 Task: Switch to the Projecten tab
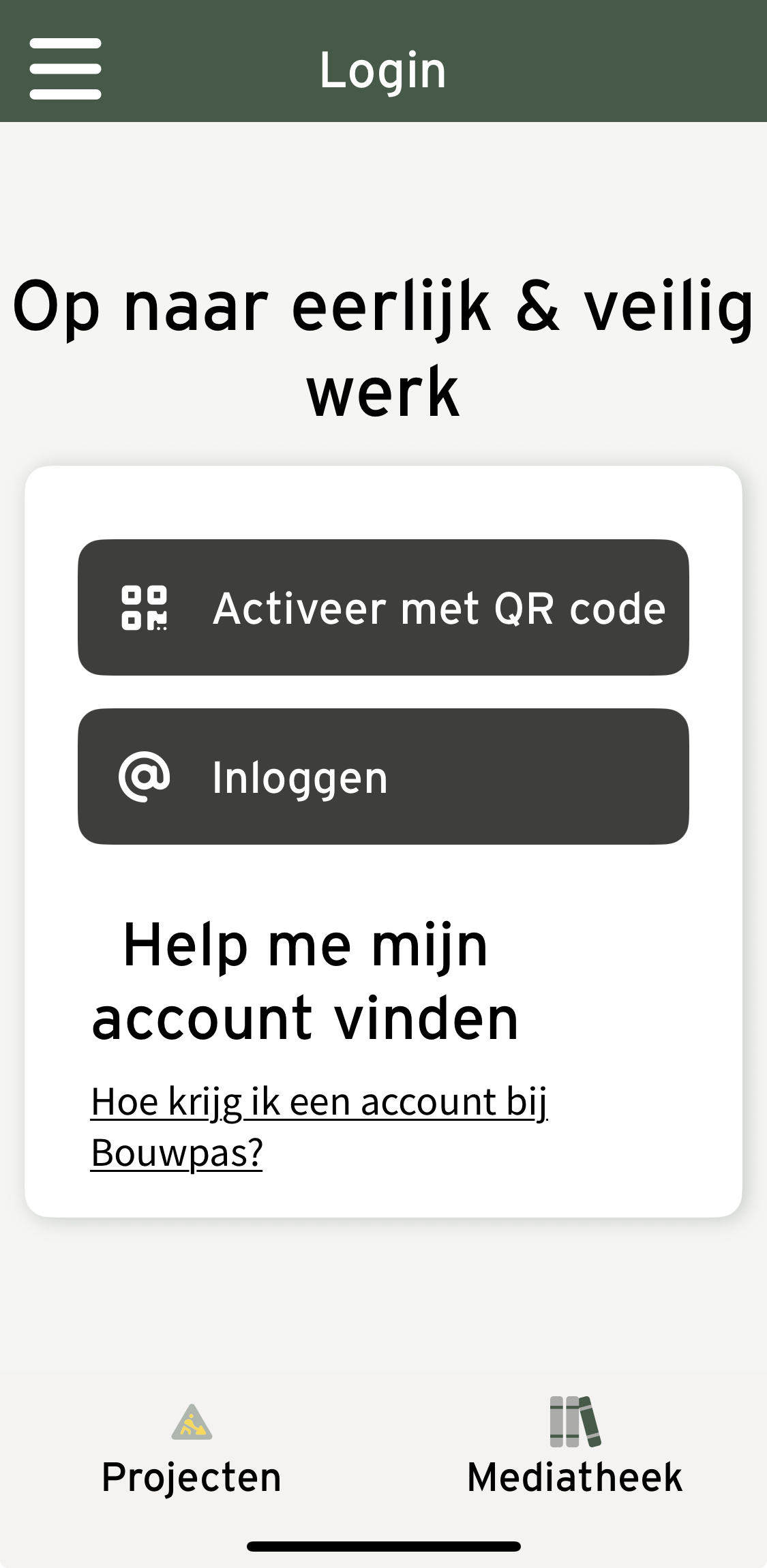click(192, 1449)
